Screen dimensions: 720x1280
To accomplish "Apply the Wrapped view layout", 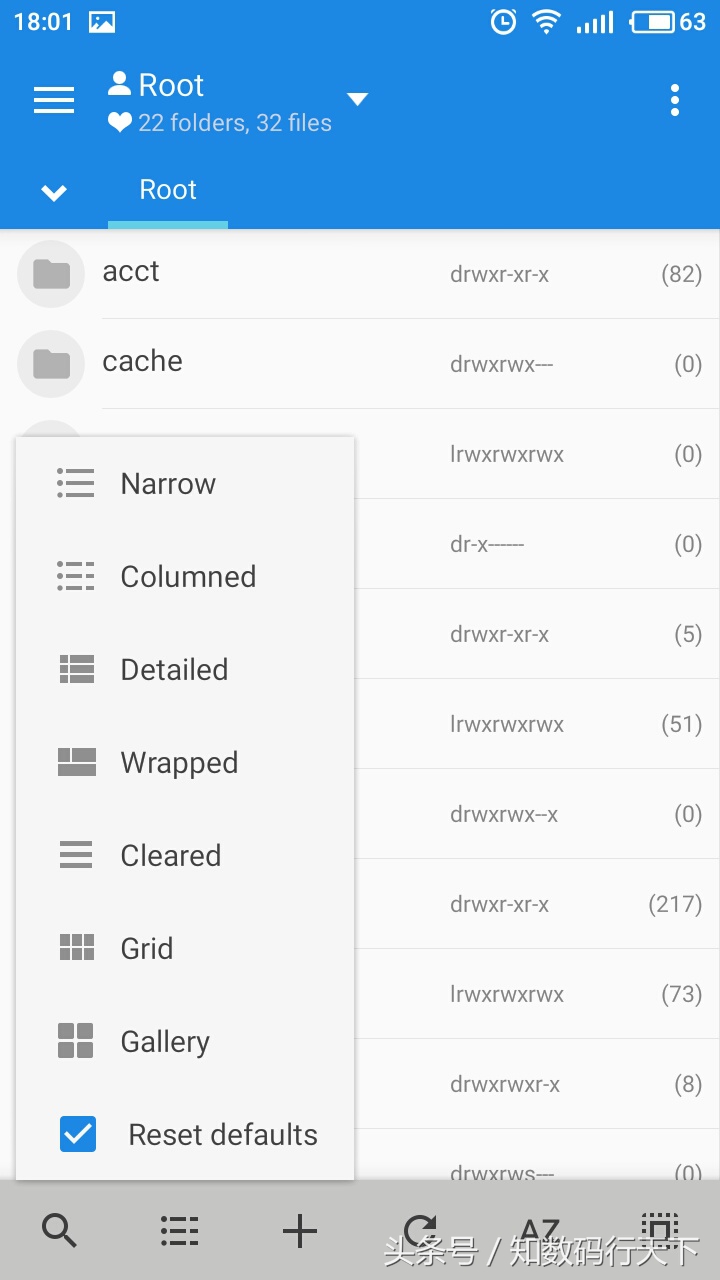I will (x=179, y=763).
